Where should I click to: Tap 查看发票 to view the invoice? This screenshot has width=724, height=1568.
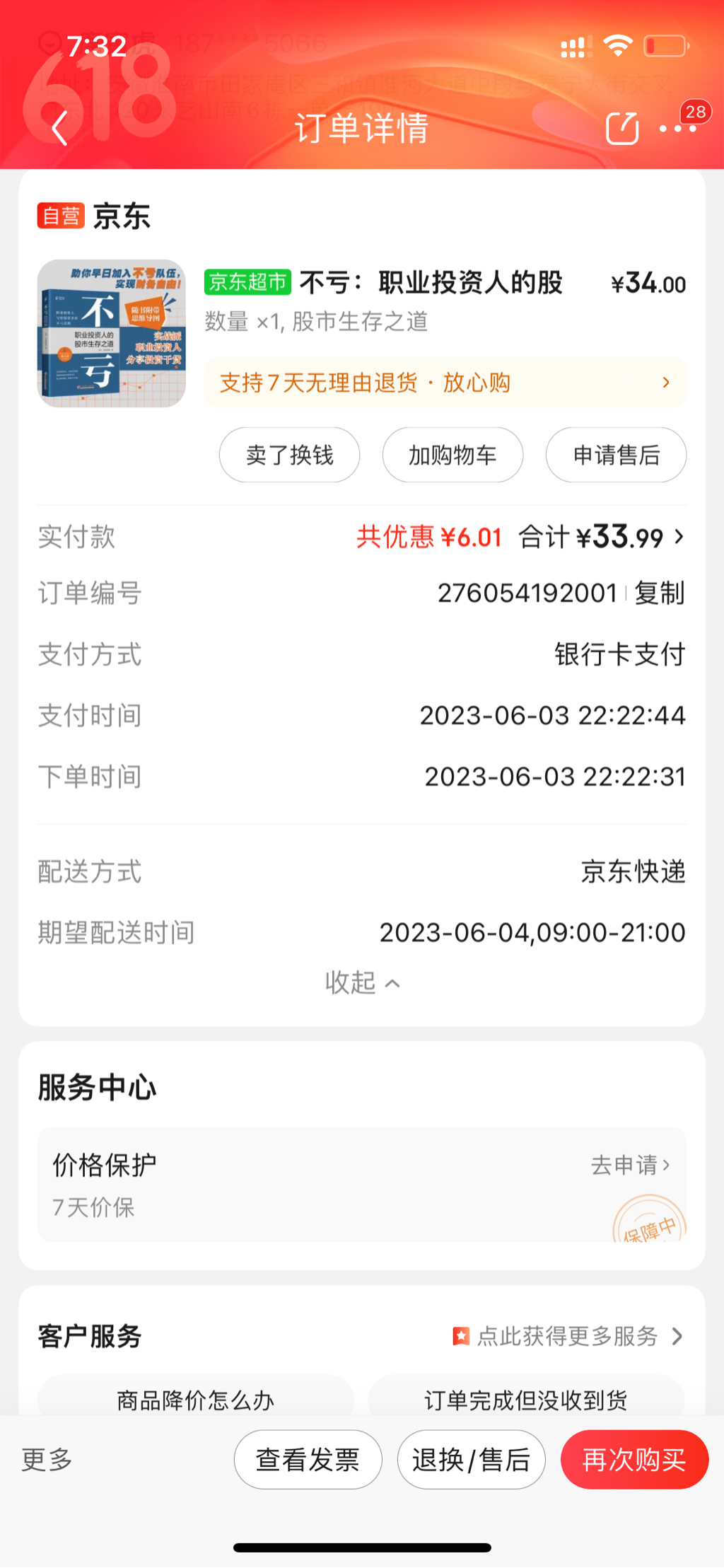pos(308,1459)
